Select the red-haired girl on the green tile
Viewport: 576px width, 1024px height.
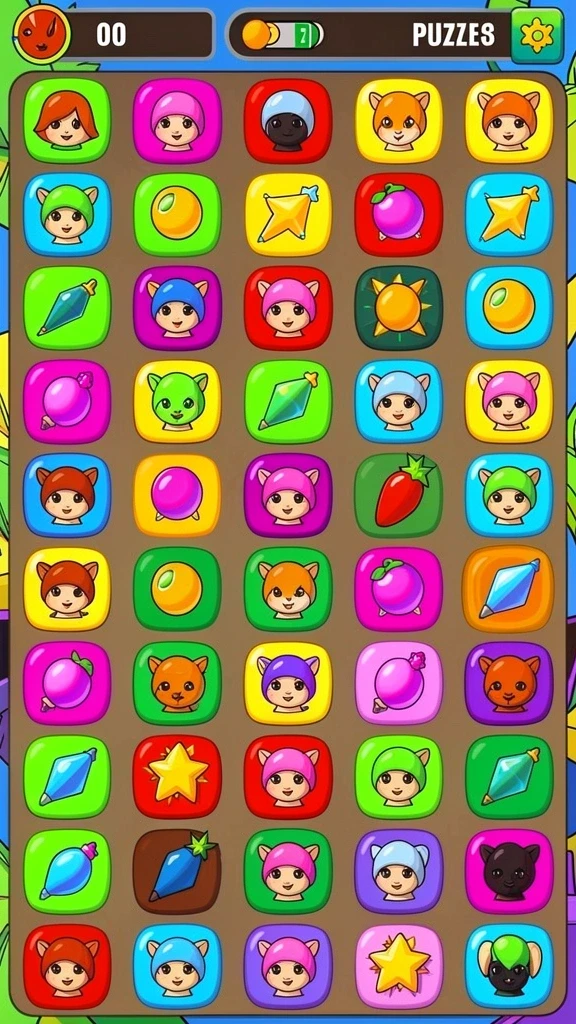coord(67,120)
